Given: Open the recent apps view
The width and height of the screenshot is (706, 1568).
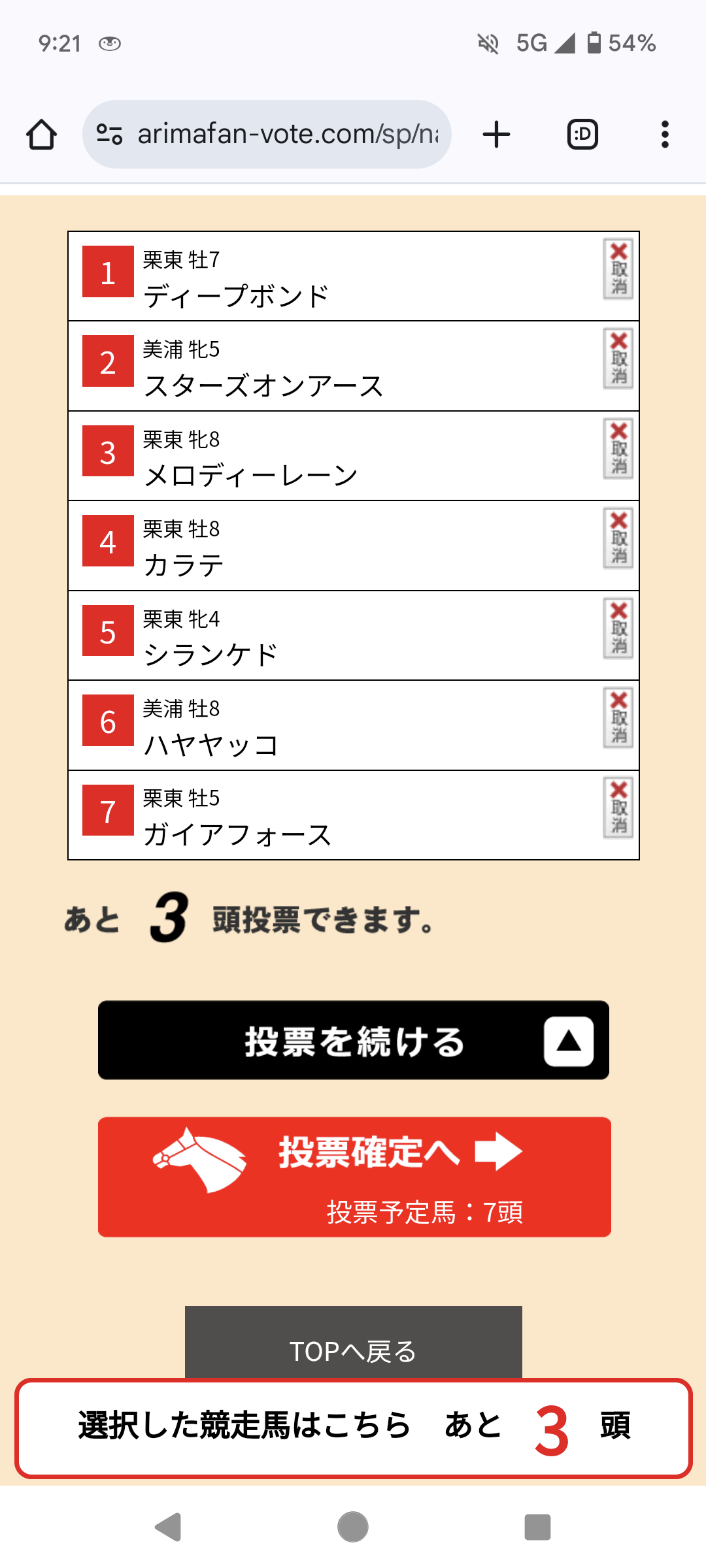Looking at the screenshot, I should (537, 1527).
